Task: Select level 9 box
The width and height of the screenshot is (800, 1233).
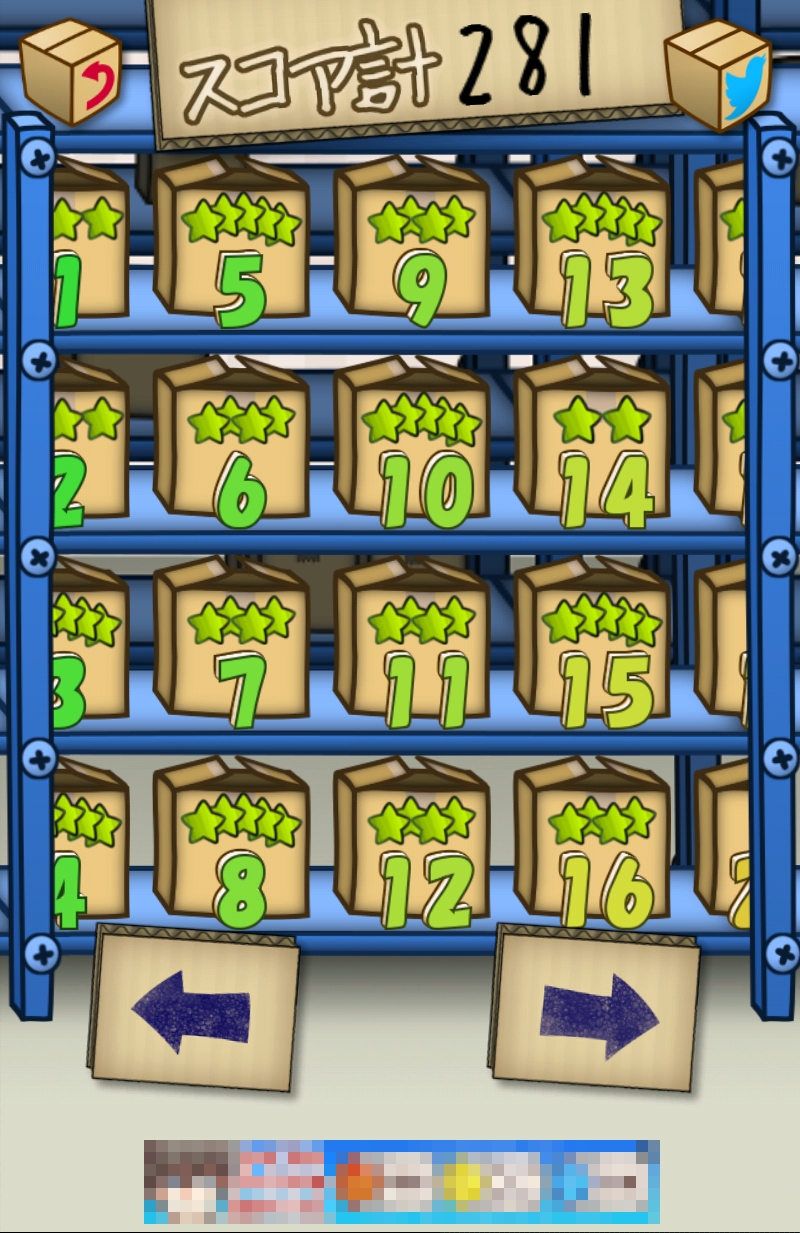Action: 412,245
